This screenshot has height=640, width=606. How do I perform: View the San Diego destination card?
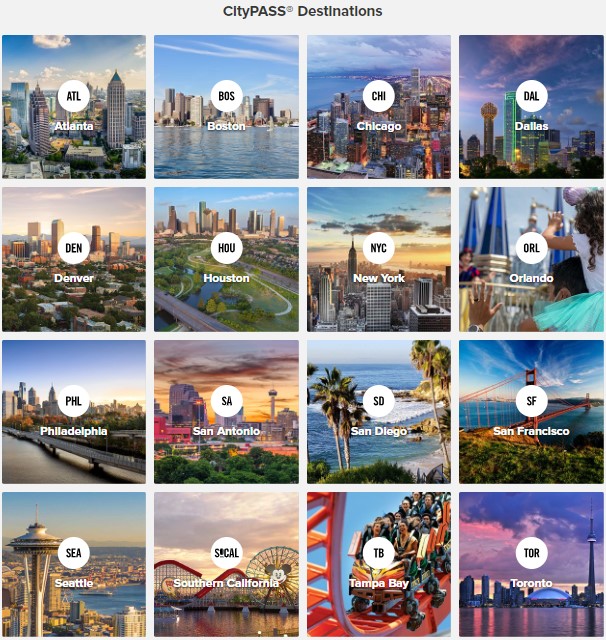tap(379, 412)
